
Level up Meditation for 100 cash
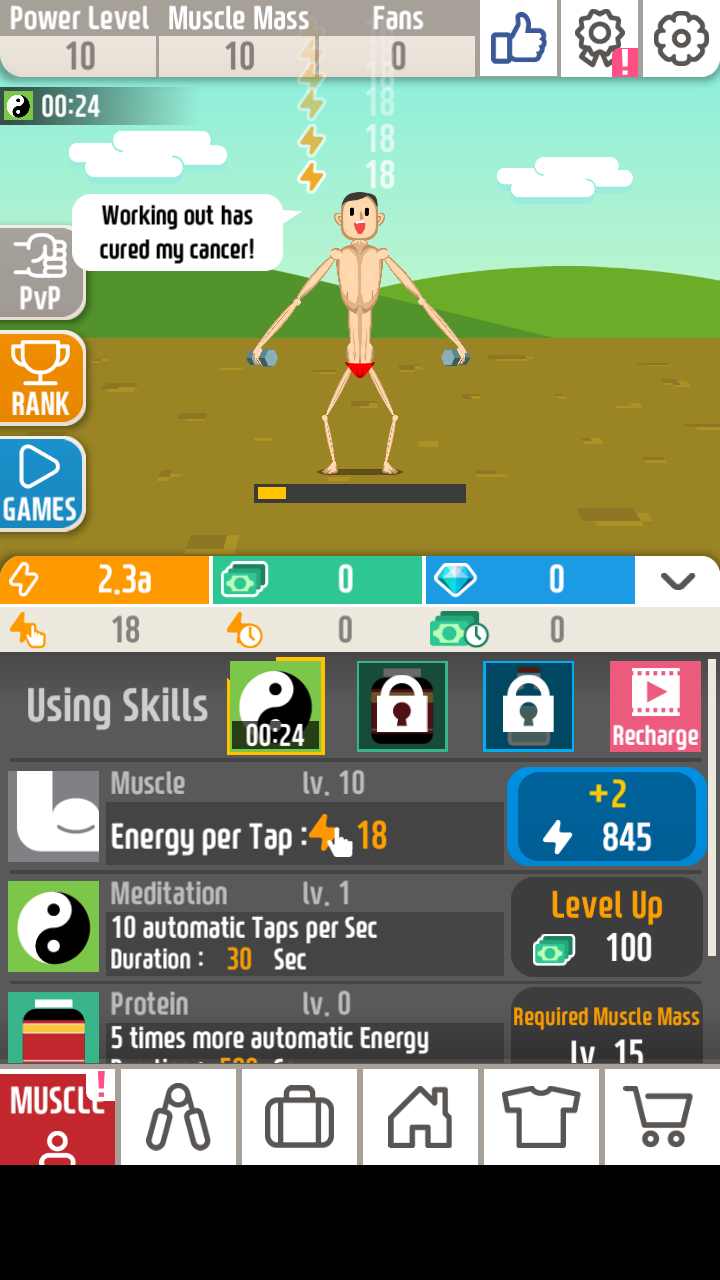[x=606, y=926]
